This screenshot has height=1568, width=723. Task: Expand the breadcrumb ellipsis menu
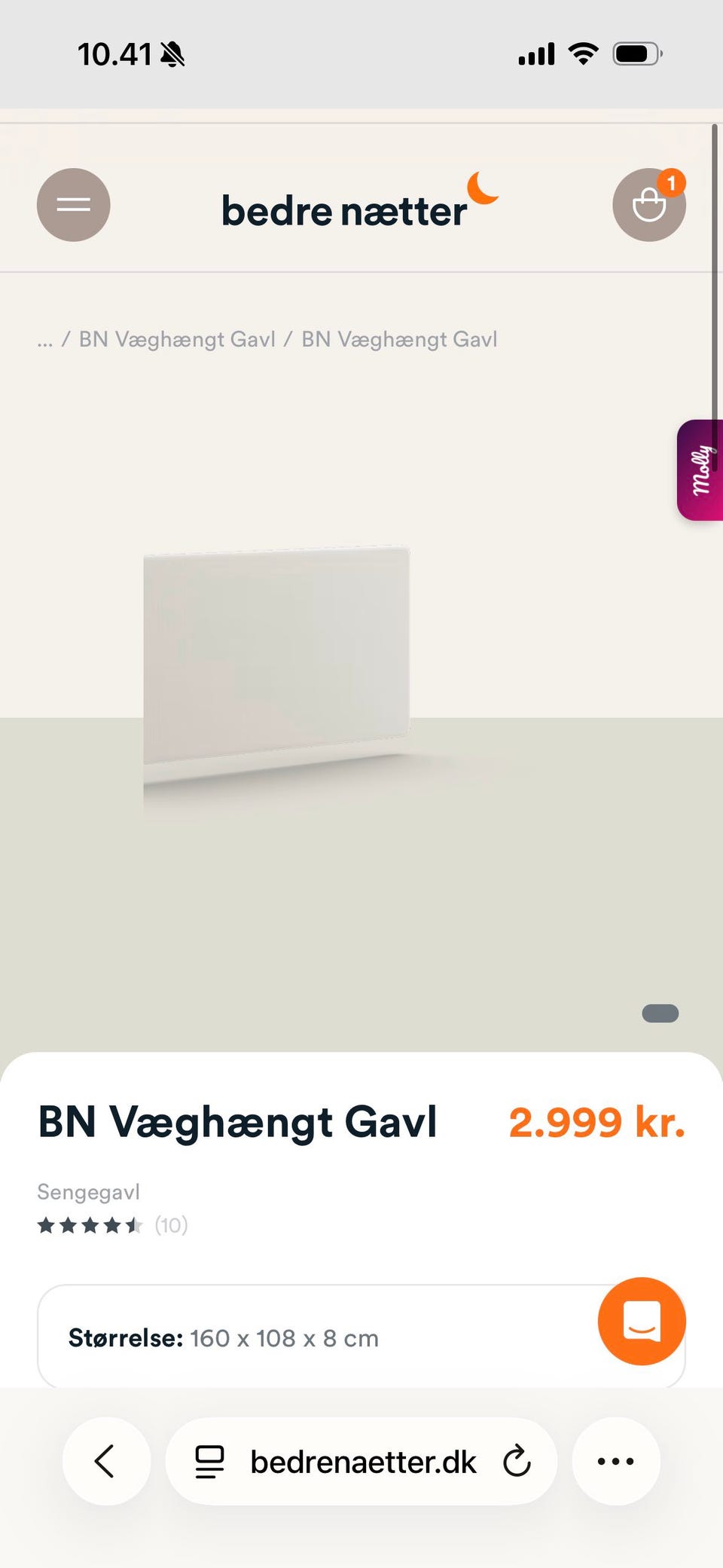pos(45,339)
